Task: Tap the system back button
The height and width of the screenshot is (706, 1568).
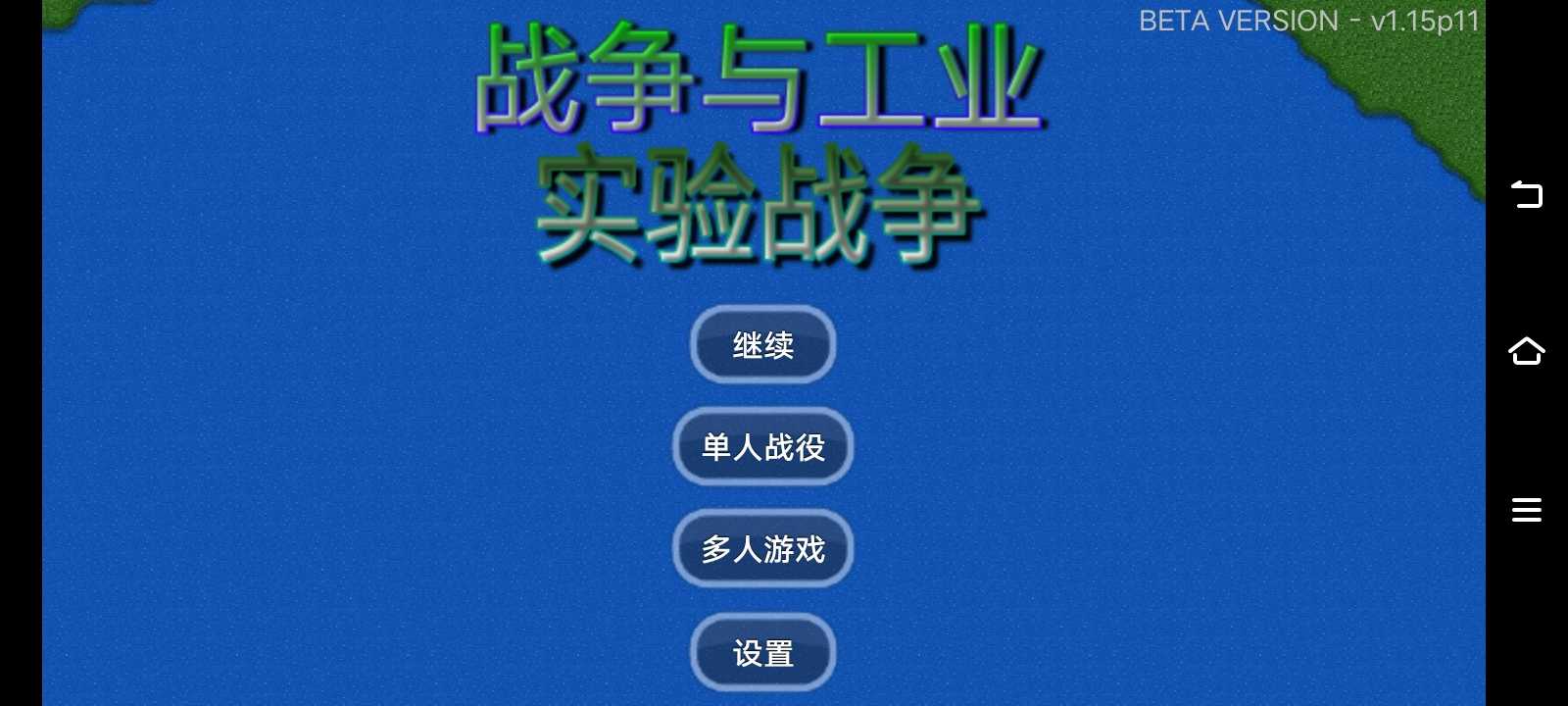Action: tap(1527, 194)
